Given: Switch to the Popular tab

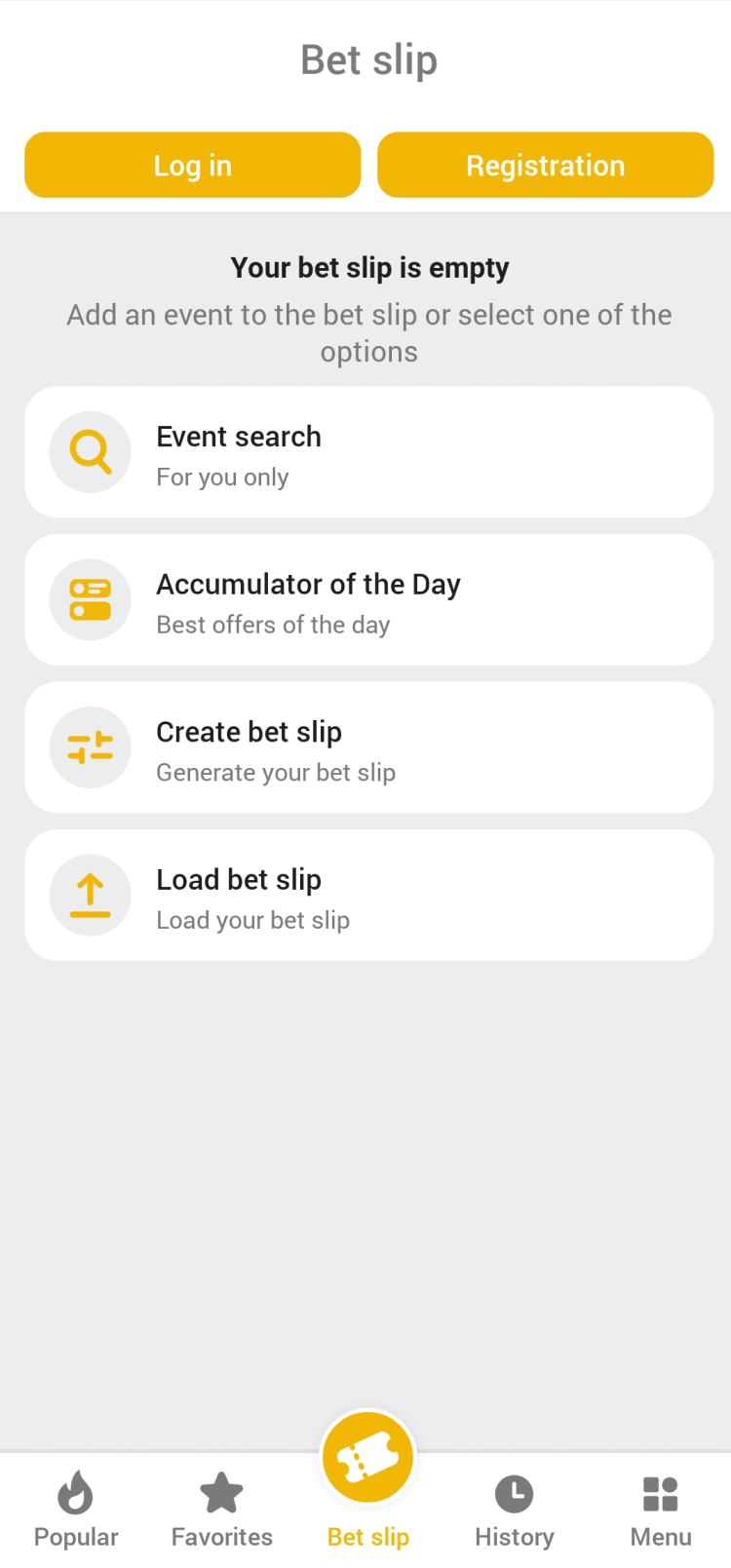Looking at the screenshot, I should [x=76, y=1509].
